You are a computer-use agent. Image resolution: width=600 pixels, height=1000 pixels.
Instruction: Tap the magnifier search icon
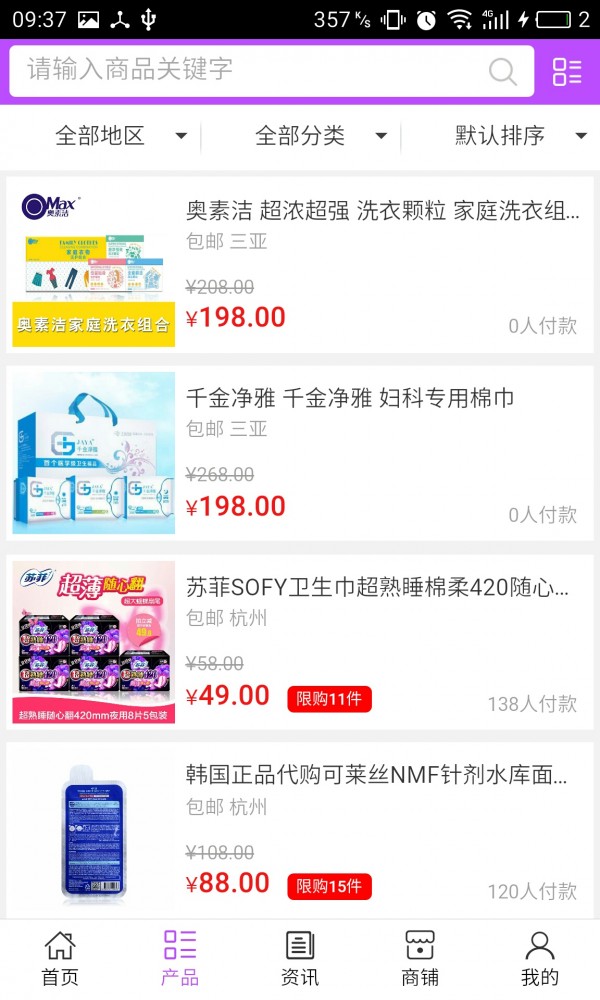click(x=502, y=71)
